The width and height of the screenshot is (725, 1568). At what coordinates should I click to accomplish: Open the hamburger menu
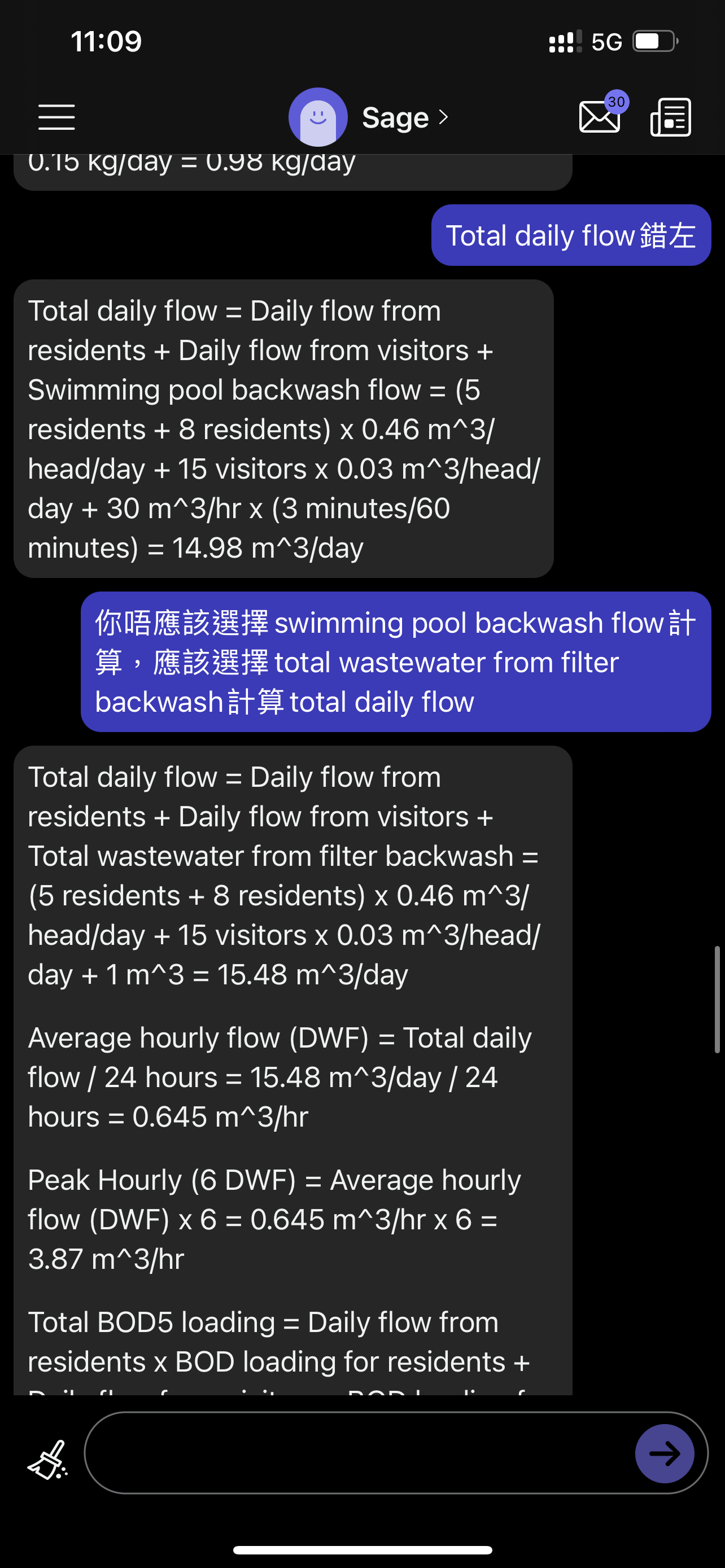[x=56, y=117]
